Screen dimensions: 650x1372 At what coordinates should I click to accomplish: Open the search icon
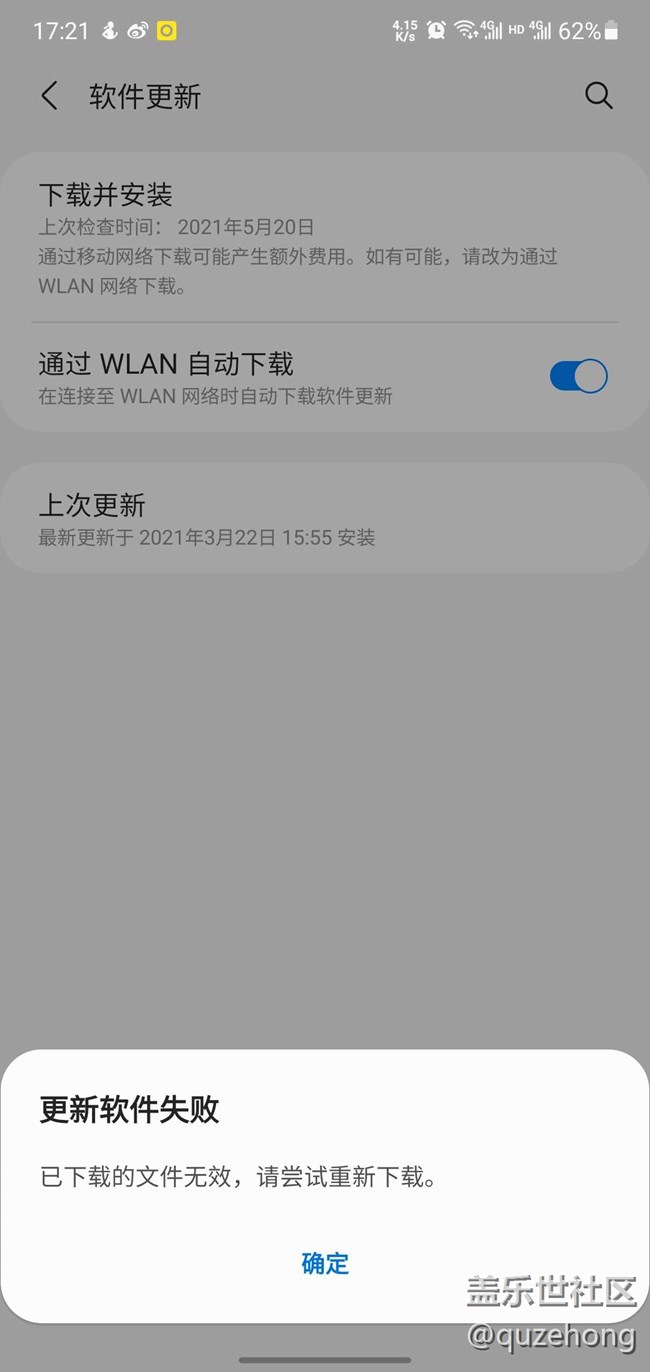point(598,96)
